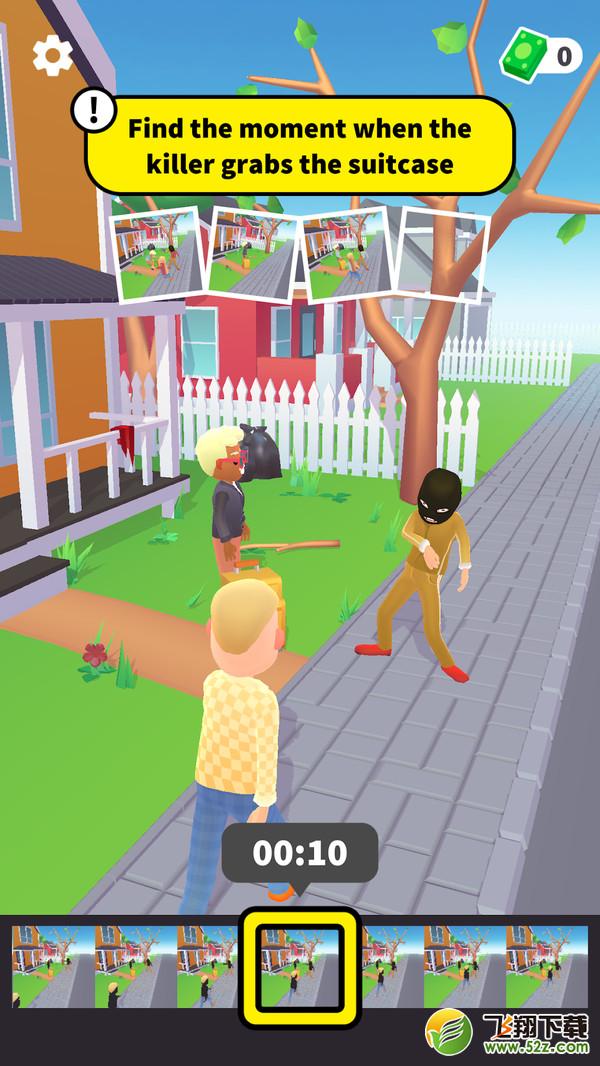Select the last timeline frame
Screen dimensions: 600x1066
pos(547,967)
